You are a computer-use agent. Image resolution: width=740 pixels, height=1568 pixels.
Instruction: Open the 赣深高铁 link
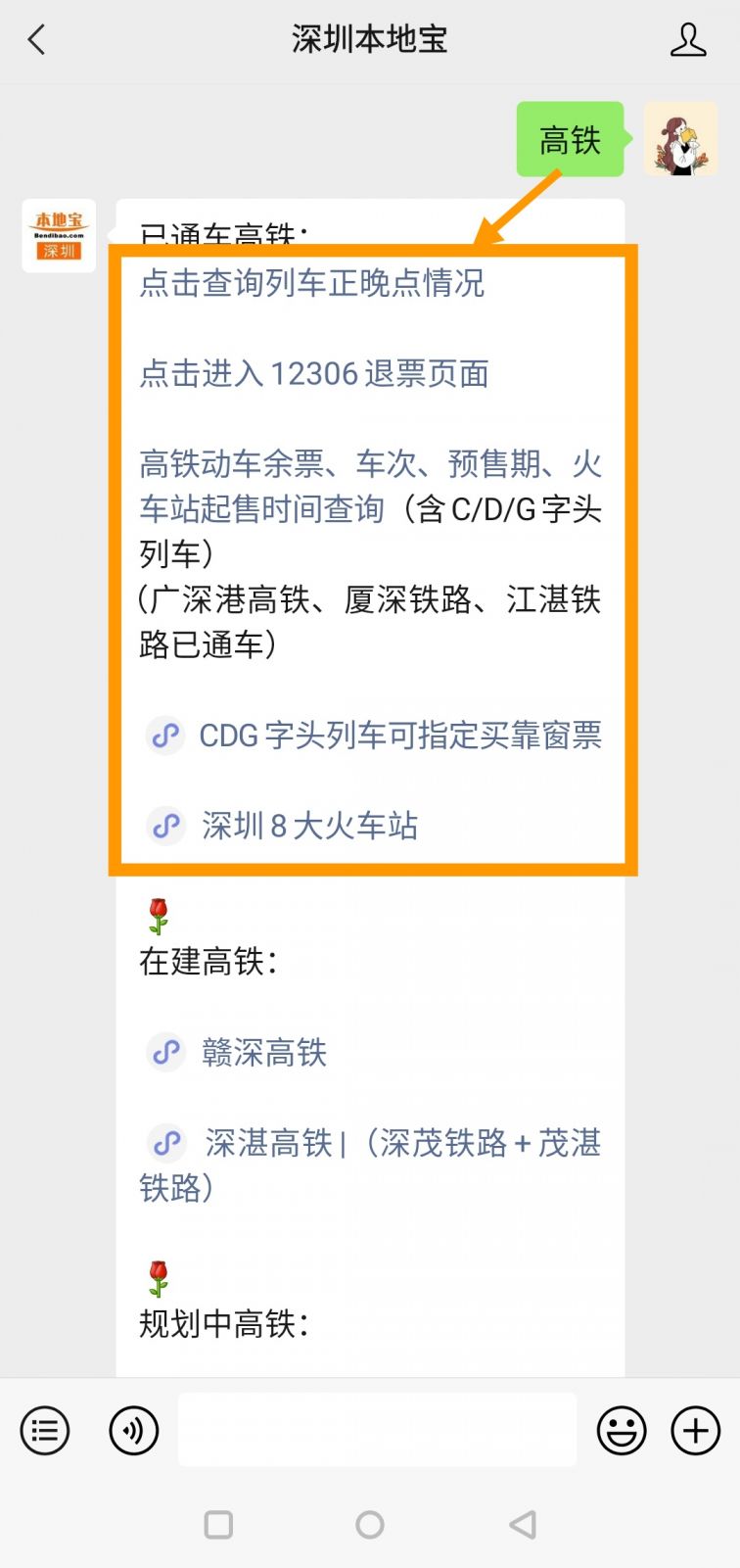263,1053
